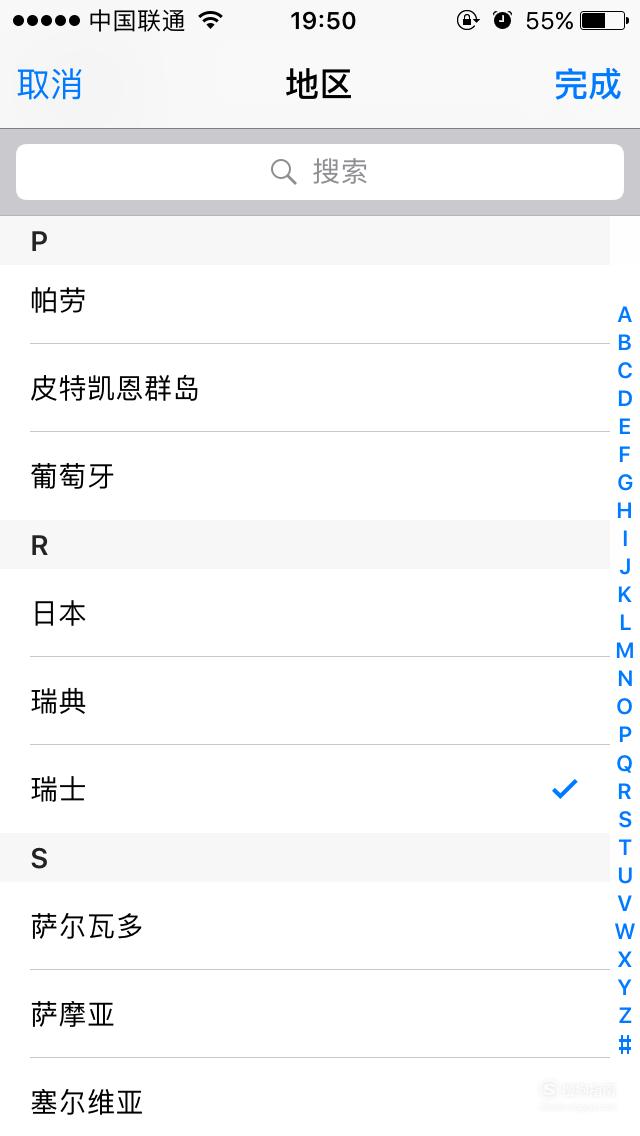Viewport: 640px width, 1136px height.
Task: Select 瑞典 from the R section
Action: pyautogui.click(x=304, y=701)
